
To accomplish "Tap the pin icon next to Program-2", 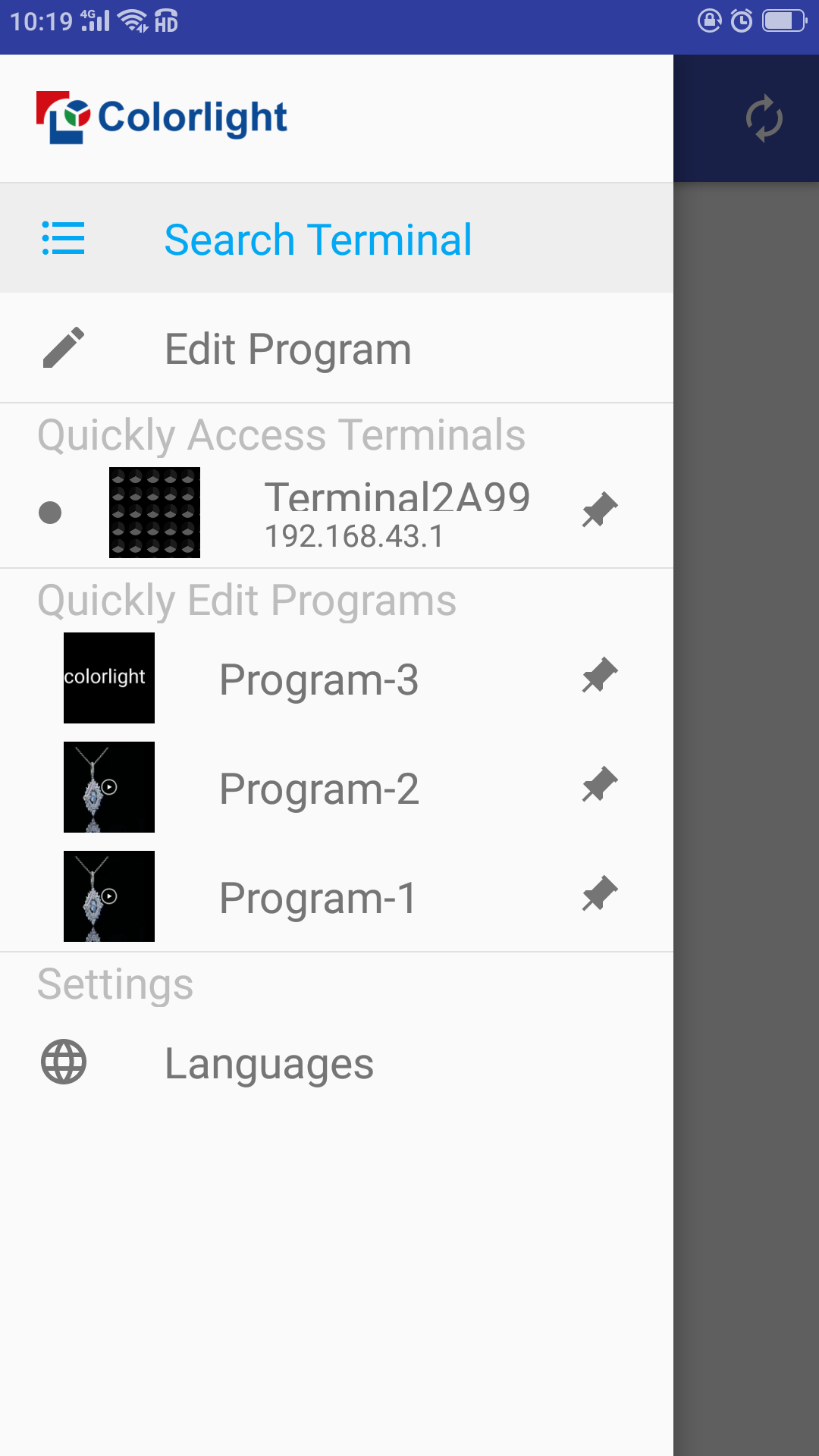I will [600, 784].
